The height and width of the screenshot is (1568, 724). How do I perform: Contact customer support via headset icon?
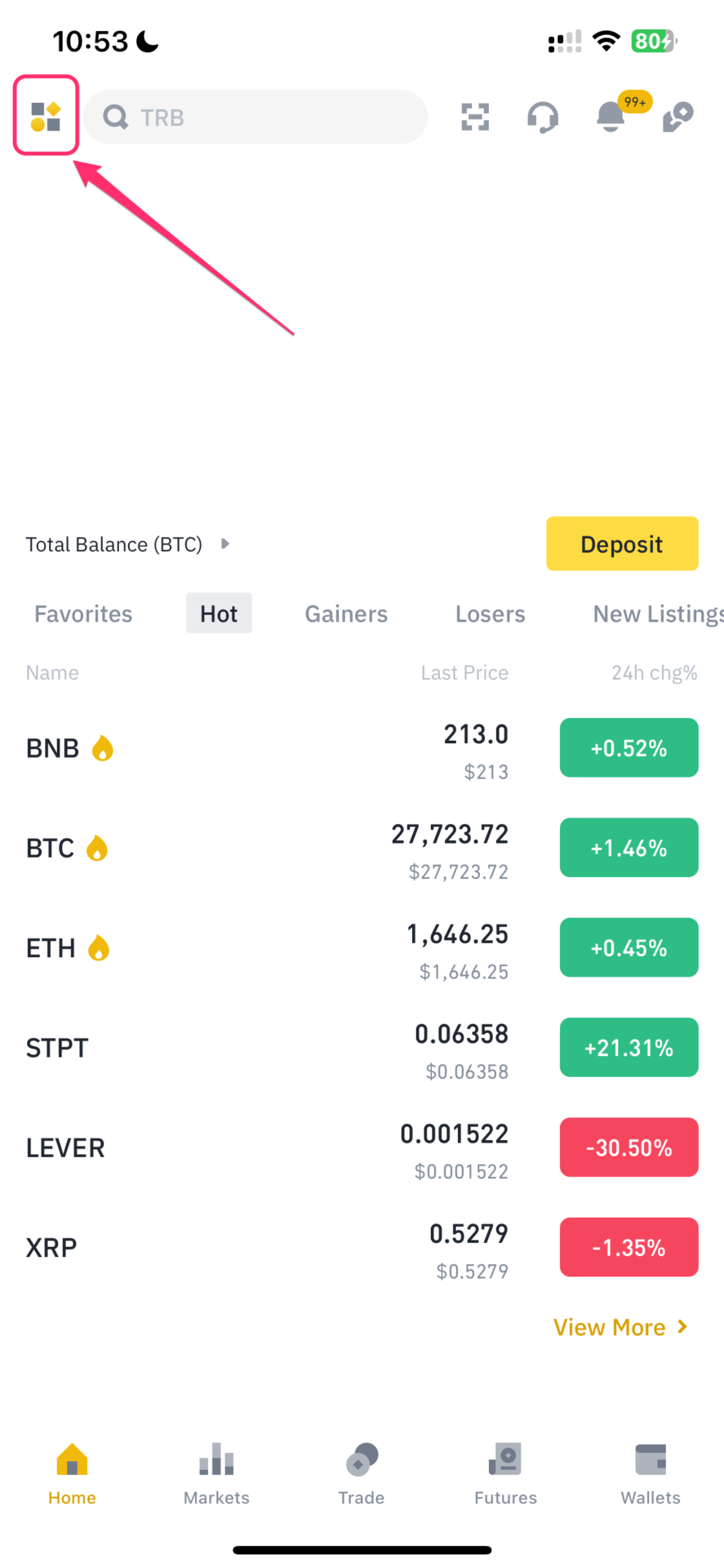[543, 117]
